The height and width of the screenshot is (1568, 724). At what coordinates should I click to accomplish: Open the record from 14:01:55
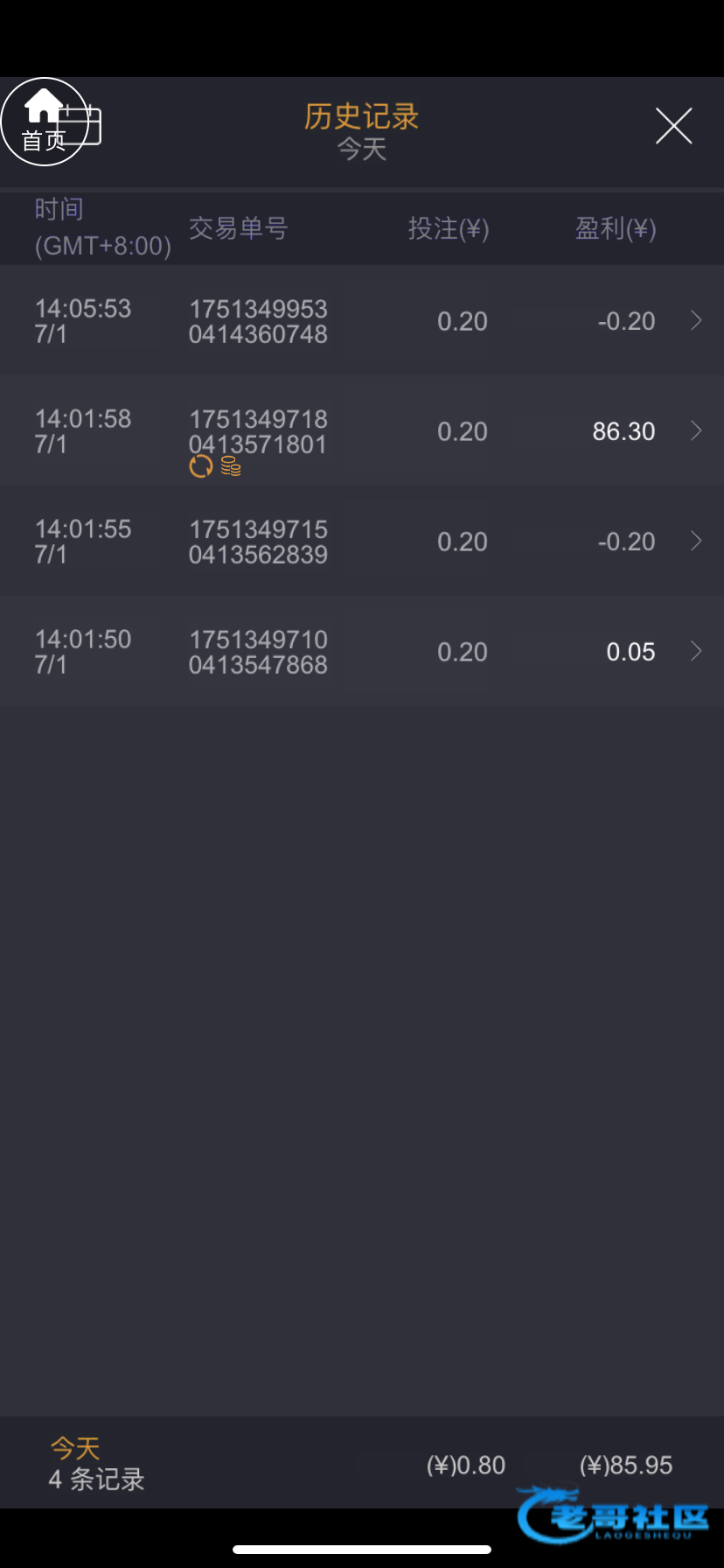click(362, 542)
